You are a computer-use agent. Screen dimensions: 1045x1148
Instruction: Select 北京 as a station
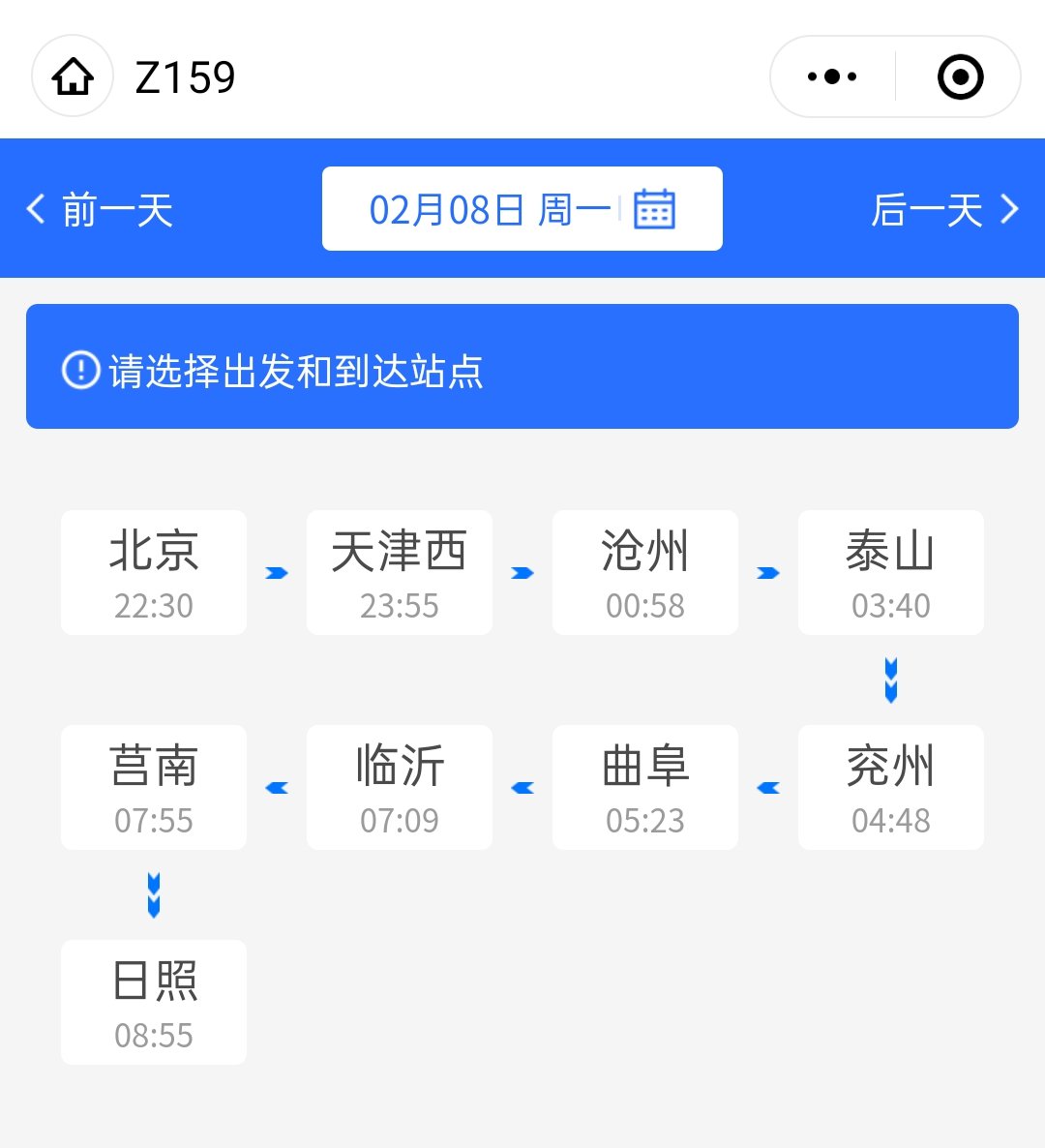point(154,573)
